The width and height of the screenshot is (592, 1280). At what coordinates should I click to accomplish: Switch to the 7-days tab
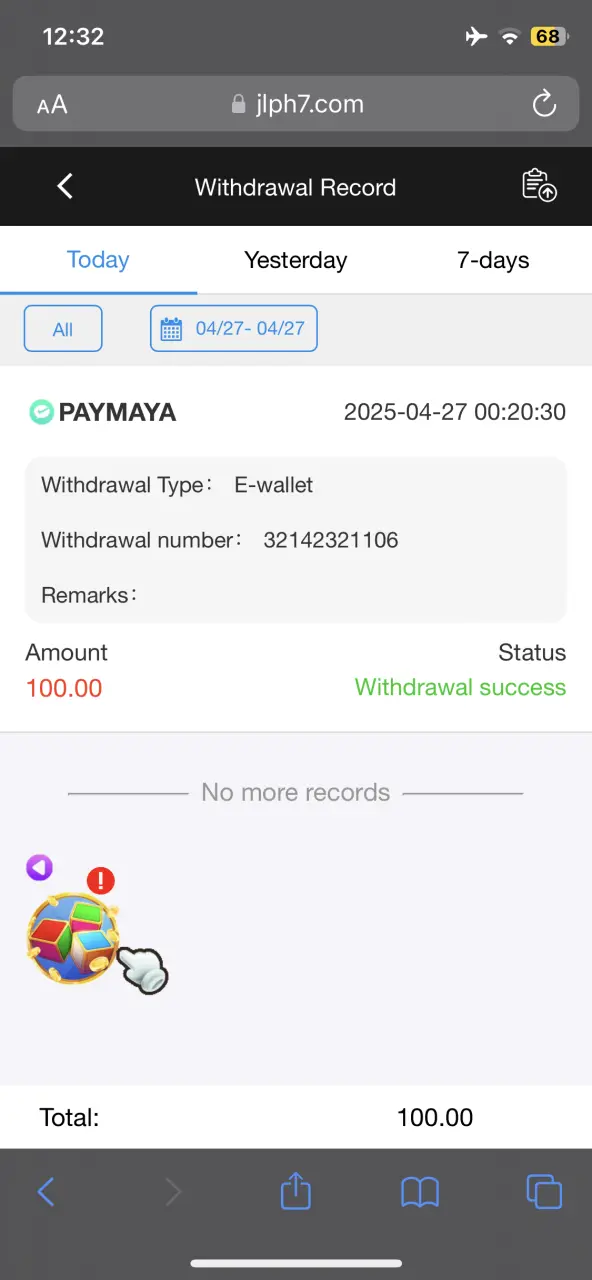click(493, 260)
